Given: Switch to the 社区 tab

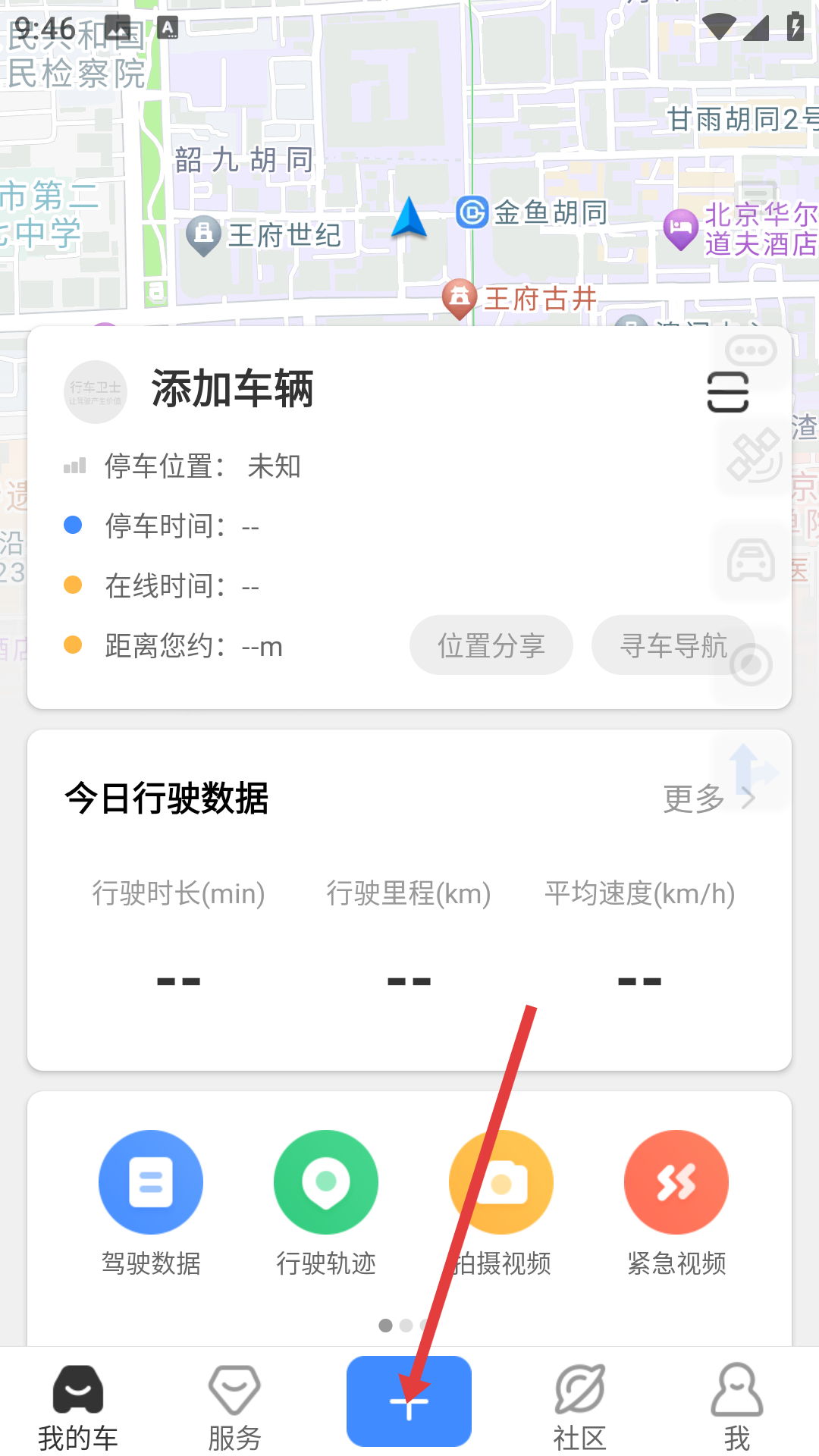Looking at the screenshot, I should pos(579,1407).
